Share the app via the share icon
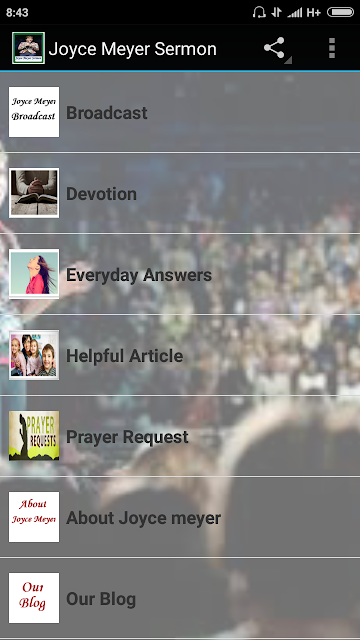This screenshot has width=360, height=640. tap(275, 49)
